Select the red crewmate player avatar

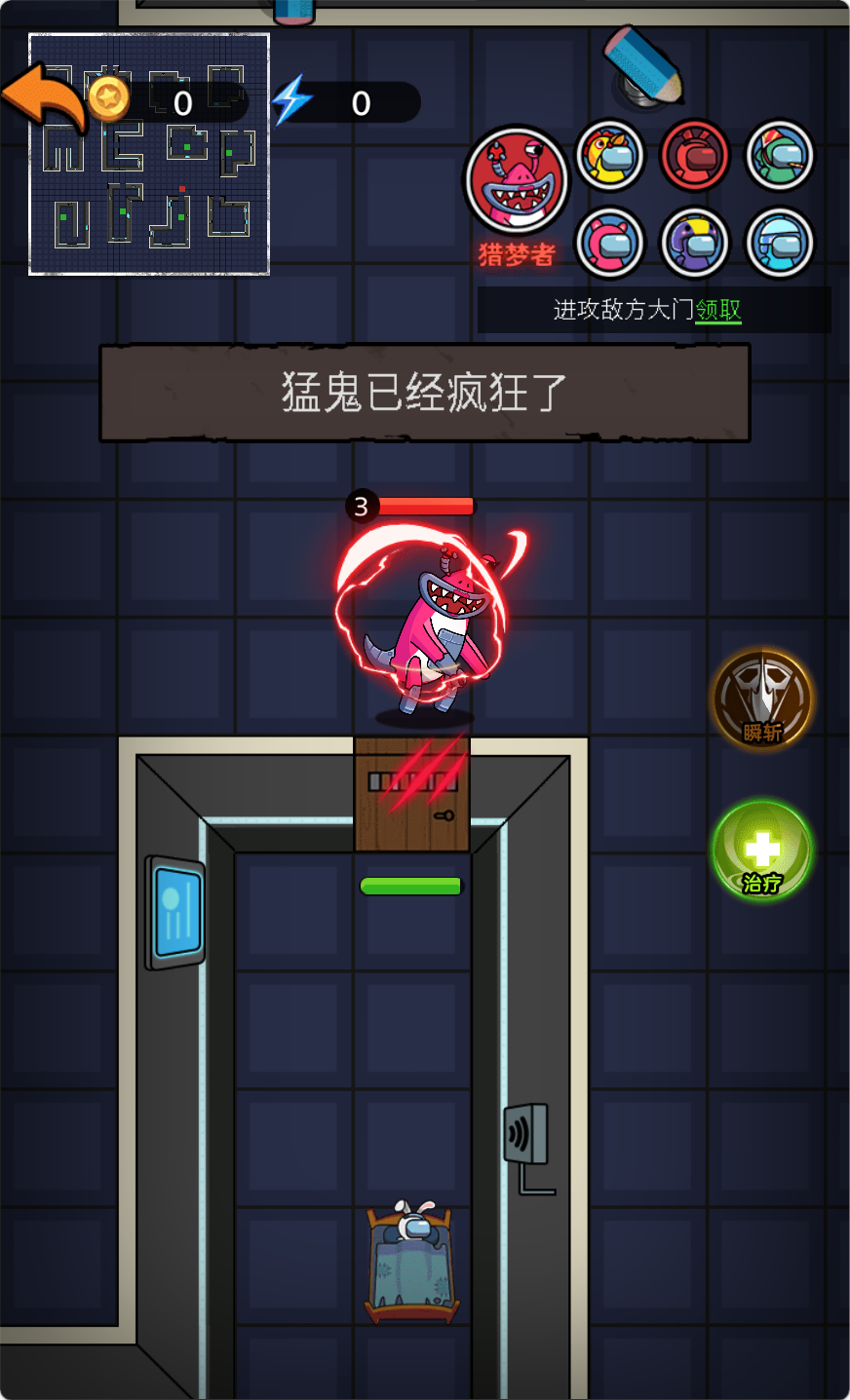[x=695, y=156]
